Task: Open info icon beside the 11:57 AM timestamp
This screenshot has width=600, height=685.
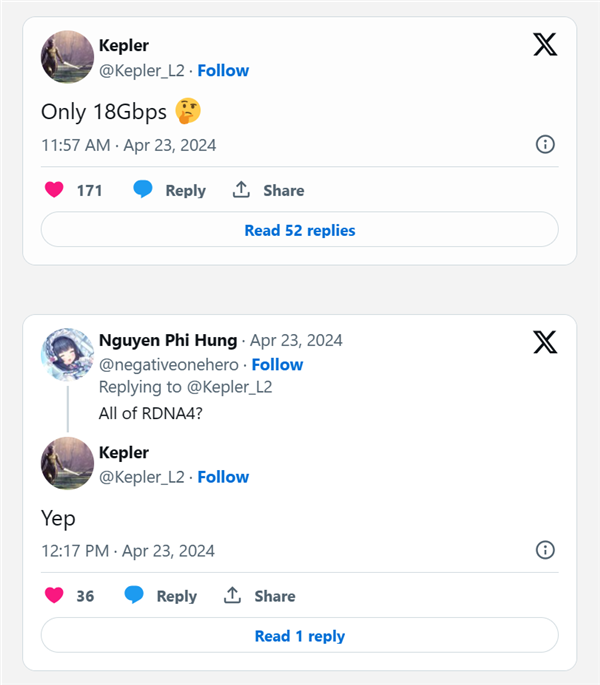Action: coord(545,145)
